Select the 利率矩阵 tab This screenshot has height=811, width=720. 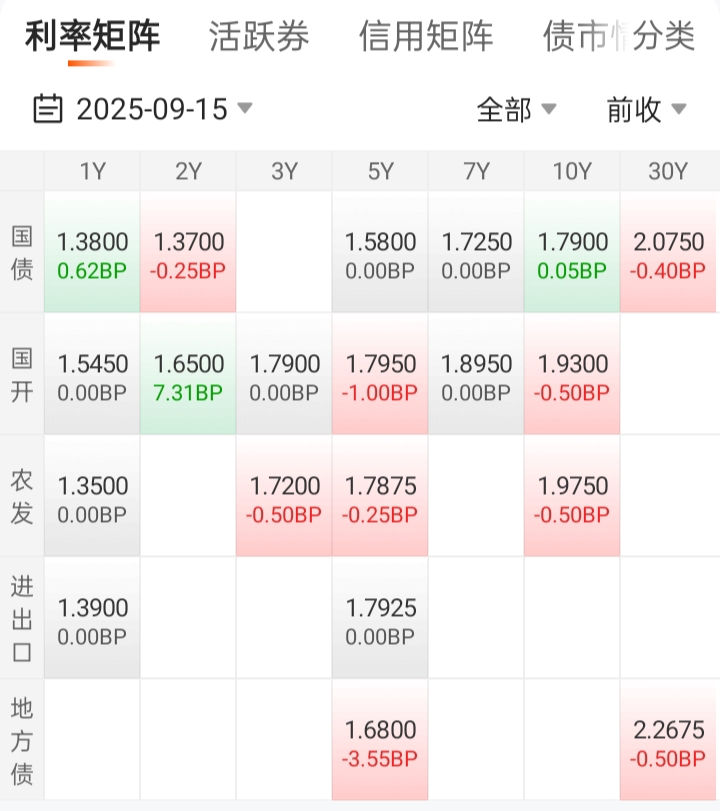[92, 38]
